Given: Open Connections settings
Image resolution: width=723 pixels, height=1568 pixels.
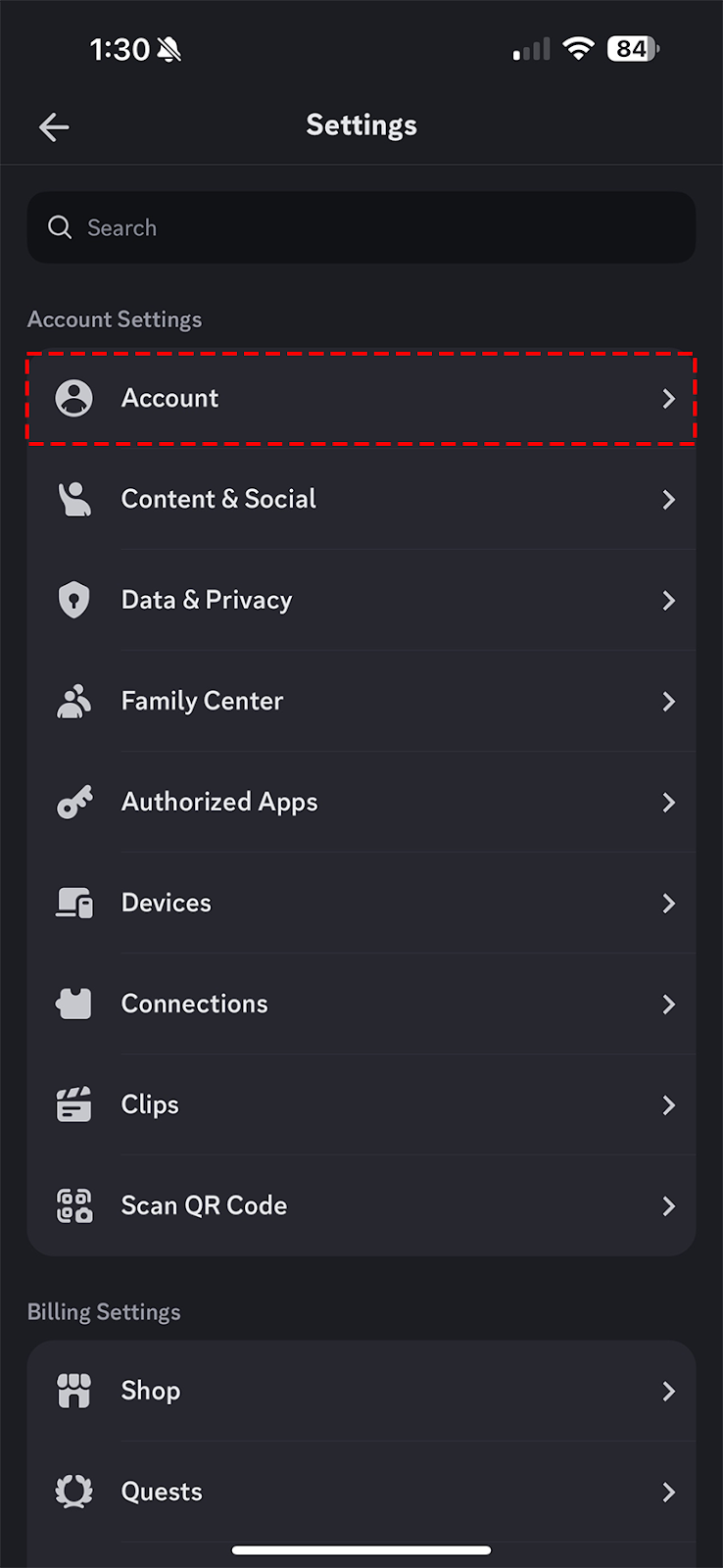Looking at the screenshot, I should (x=361, y=1004).
